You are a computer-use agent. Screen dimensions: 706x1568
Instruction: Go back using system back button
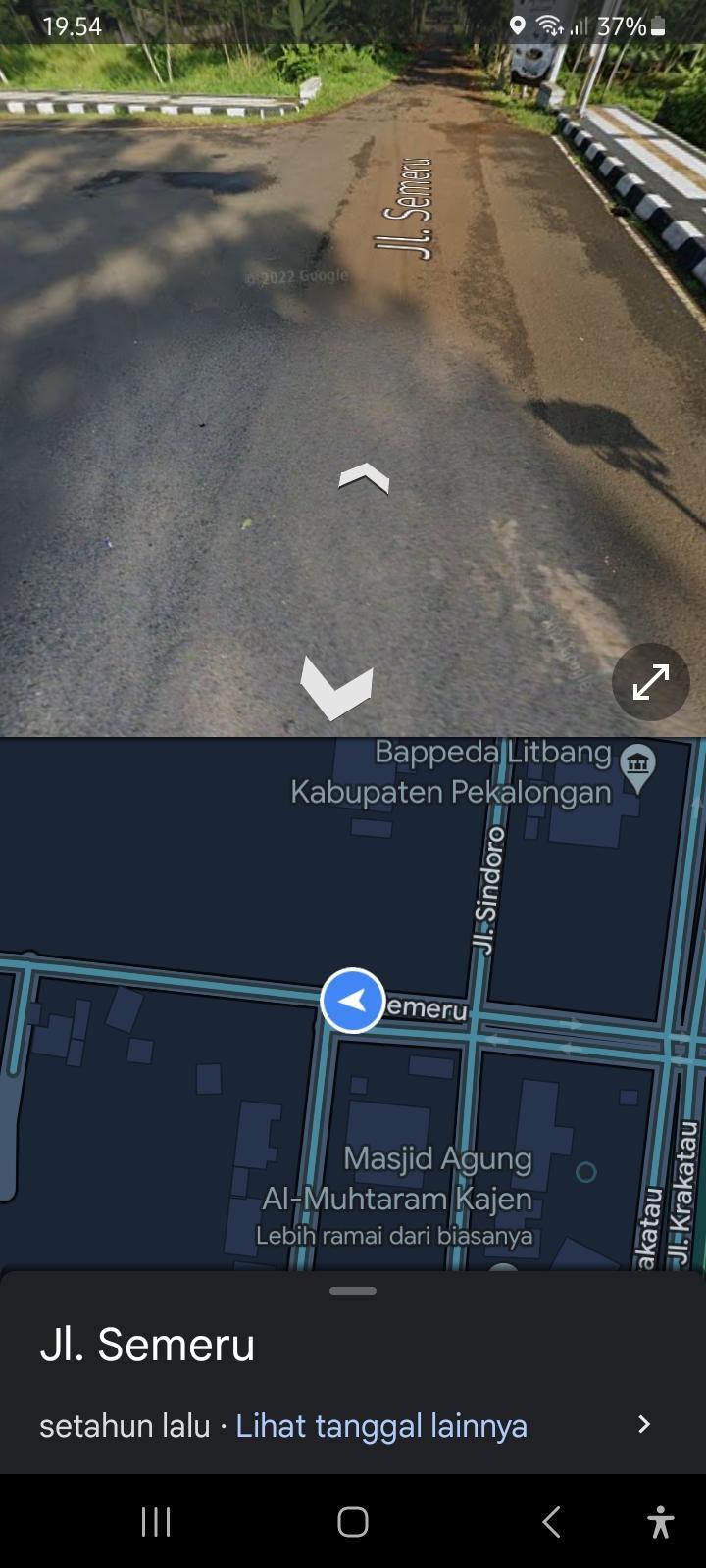coord(551,1521)
